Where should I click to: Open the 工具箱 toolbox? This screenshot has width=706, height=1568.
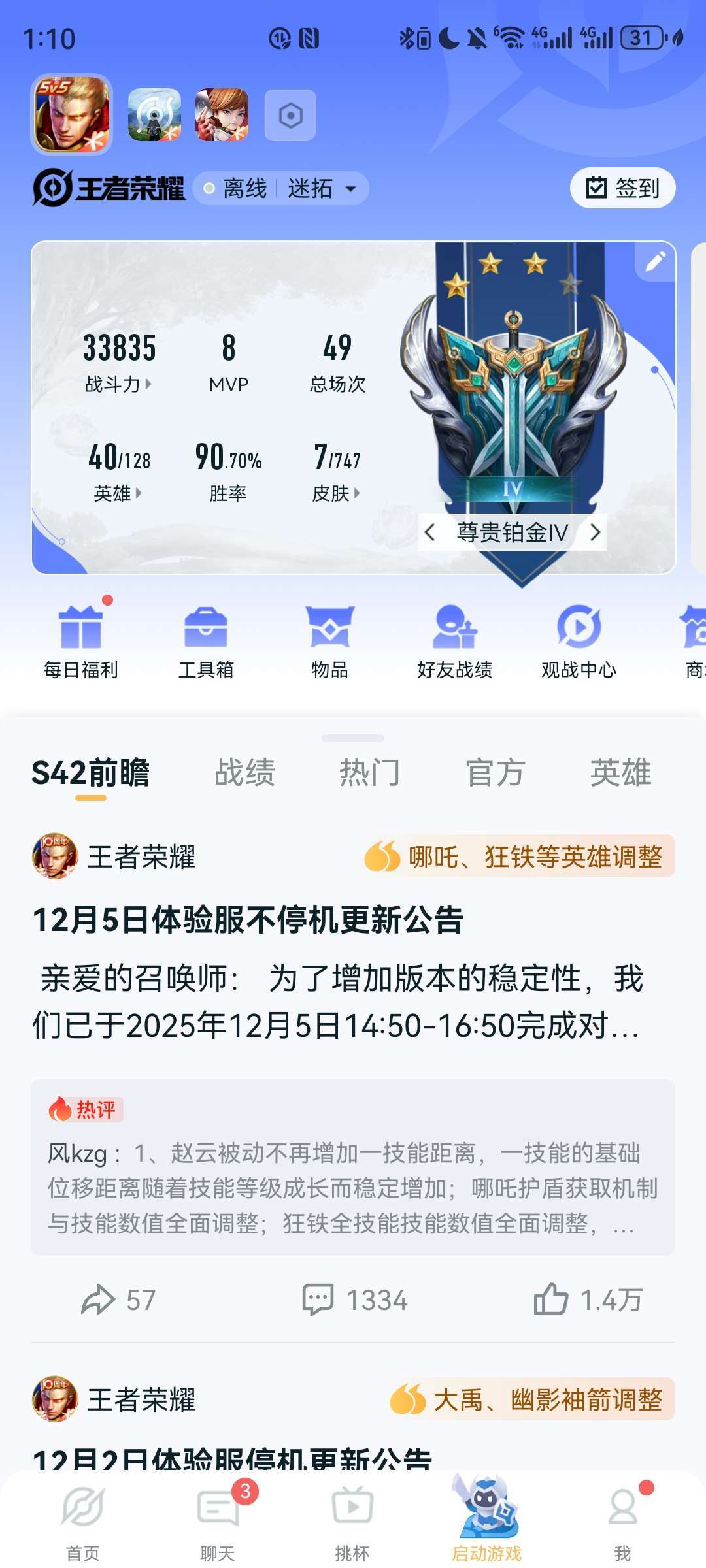tap(206, 642)
